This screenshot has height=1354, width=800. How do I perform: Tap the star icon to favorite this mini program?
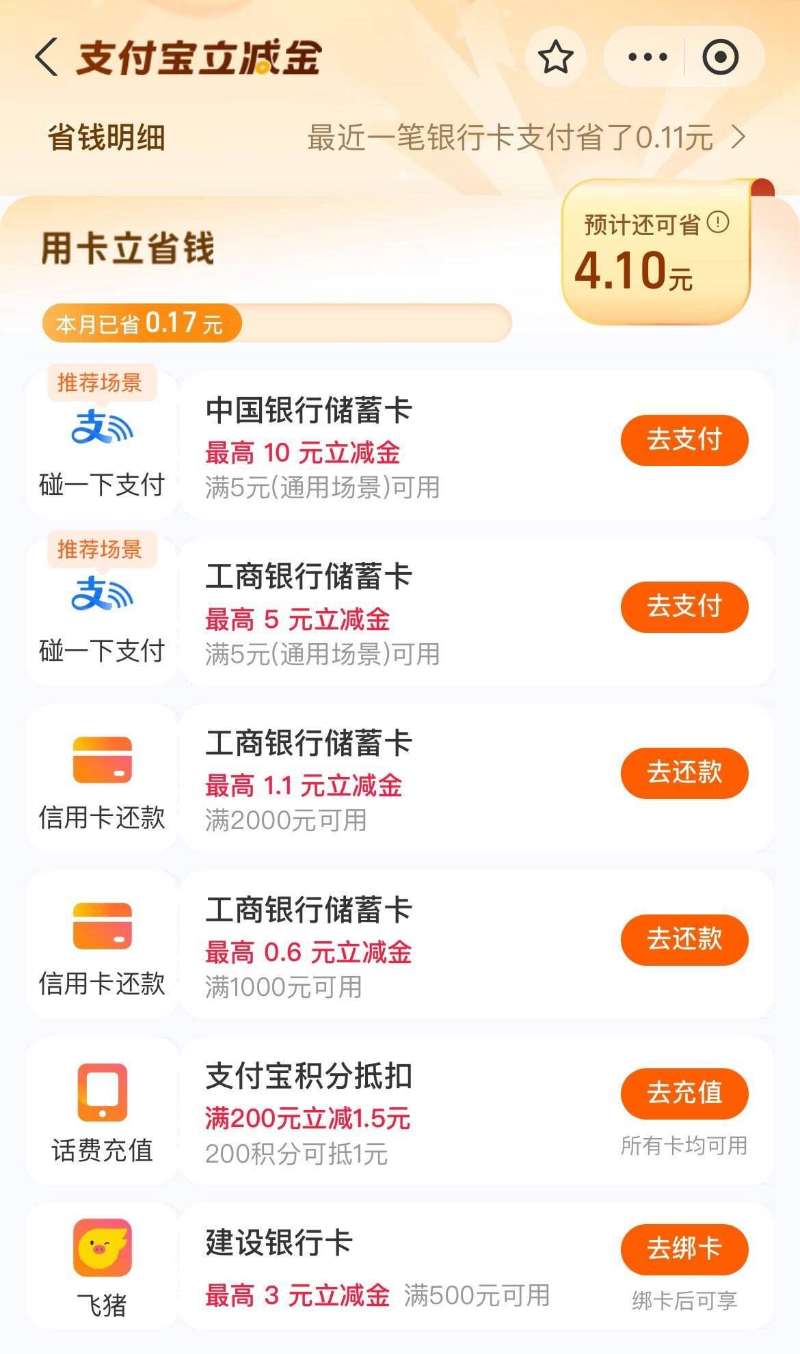[x=554, y=58]
